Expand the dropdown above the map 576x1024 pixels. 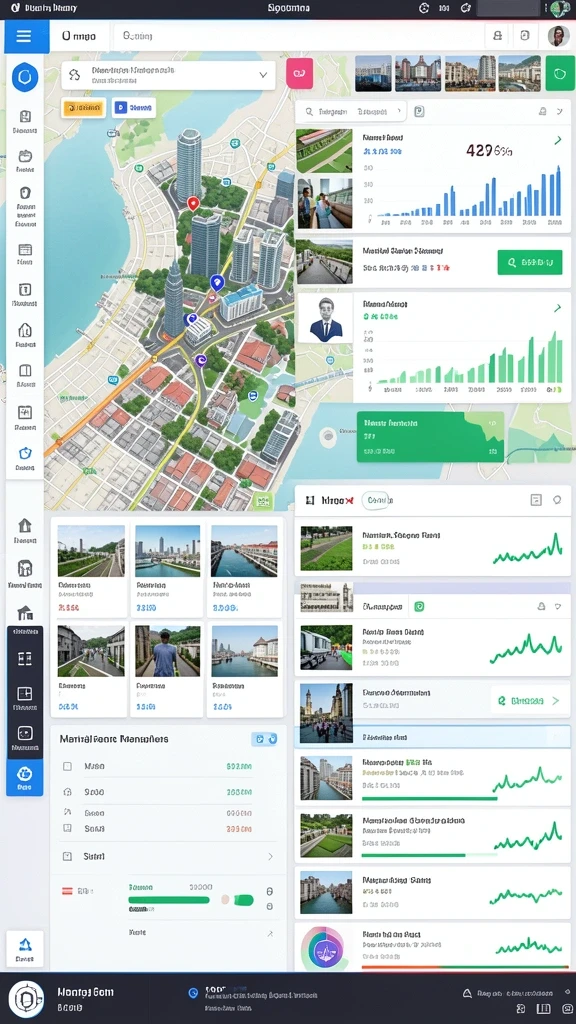(168, 75)
